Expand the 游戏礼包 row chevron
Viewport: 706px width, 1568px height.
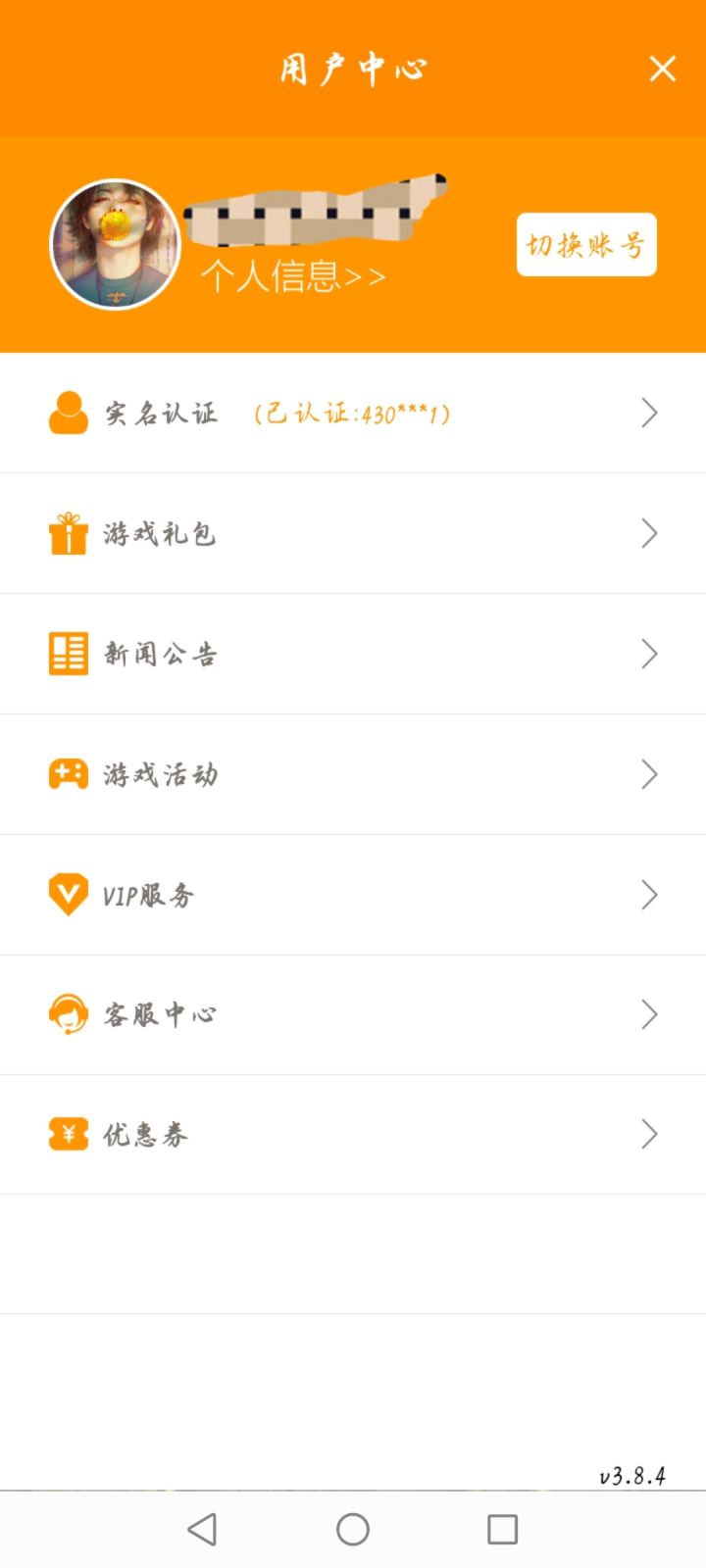click(648, 533)
